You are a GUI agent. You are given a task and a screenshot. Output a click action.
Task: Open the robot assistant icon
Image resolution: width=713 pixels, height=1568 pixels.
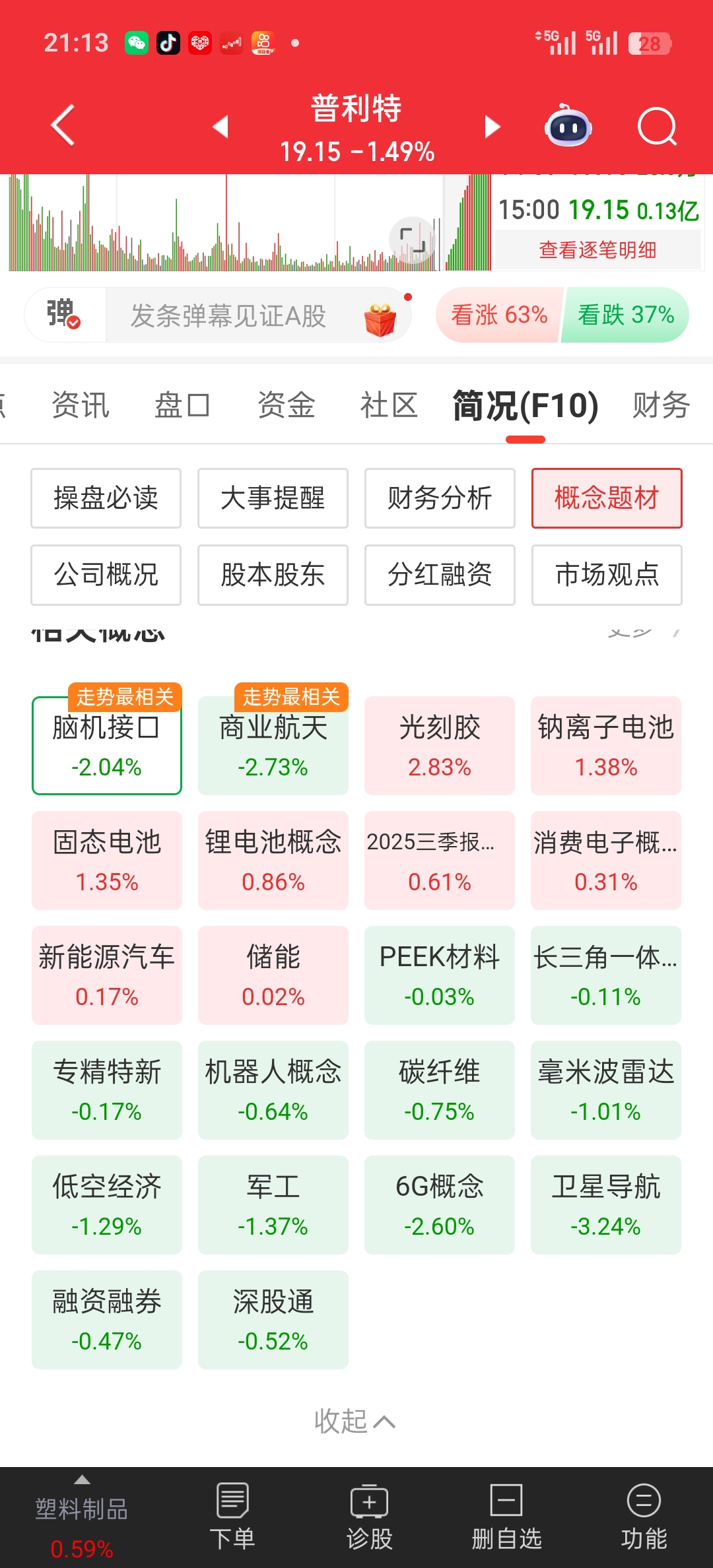point(568,125)
